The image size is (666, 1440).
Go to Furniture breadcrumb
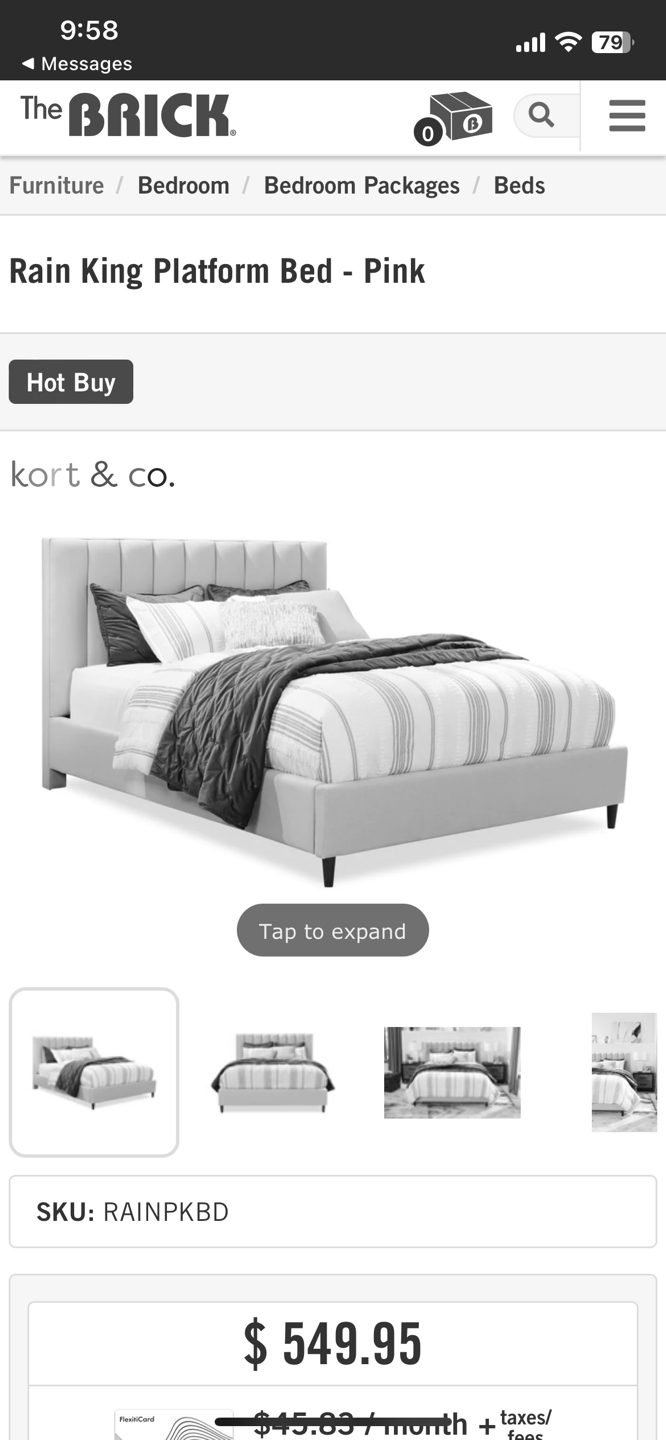click(57, 186)
